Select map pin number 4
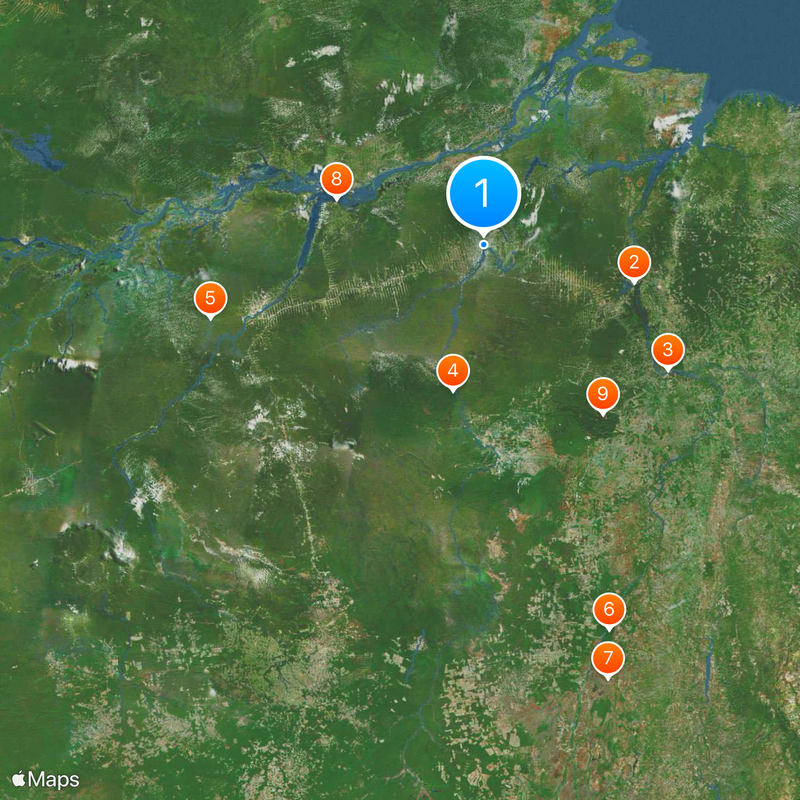 [x=453, y=372]
